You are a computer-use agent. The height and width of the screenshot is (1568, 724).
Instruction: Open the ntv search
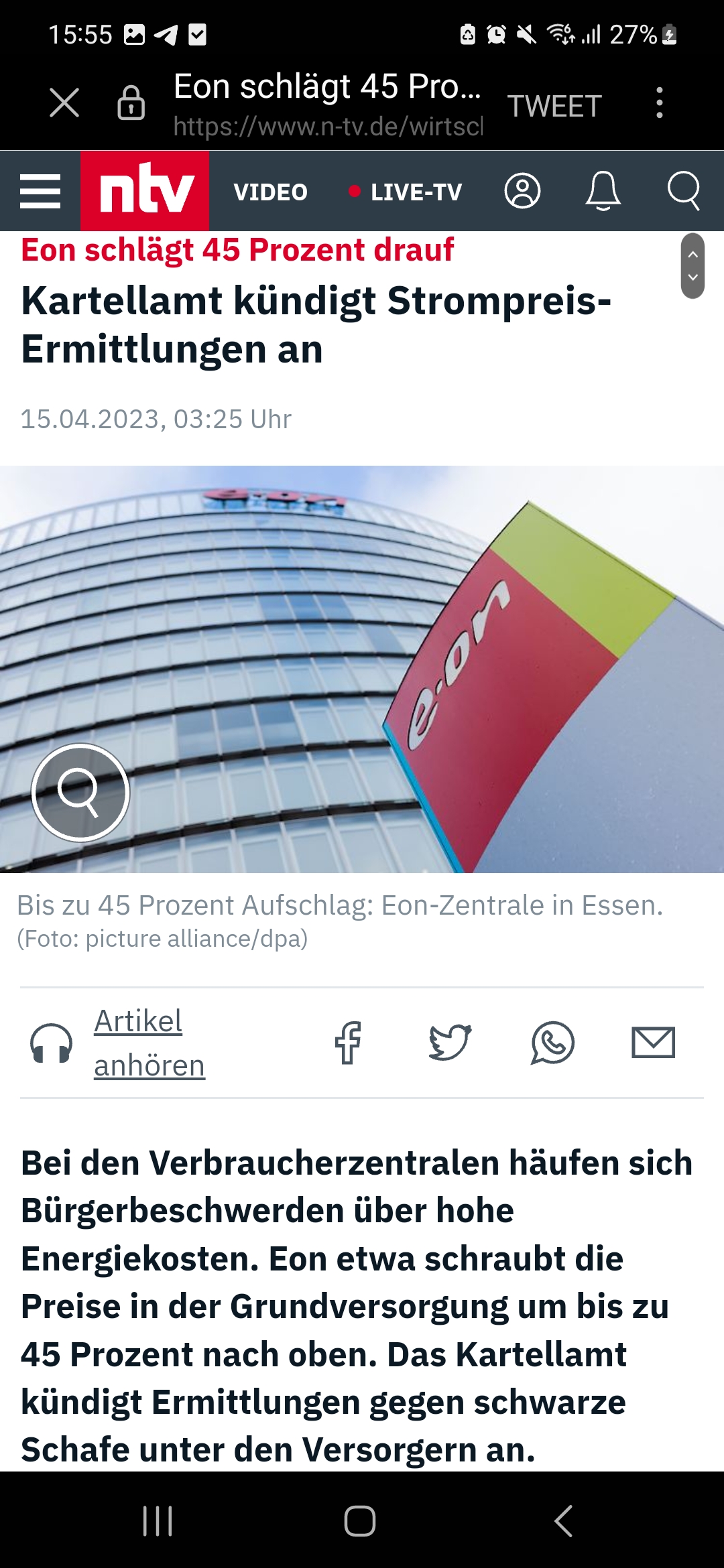click(x=683, y=191)
